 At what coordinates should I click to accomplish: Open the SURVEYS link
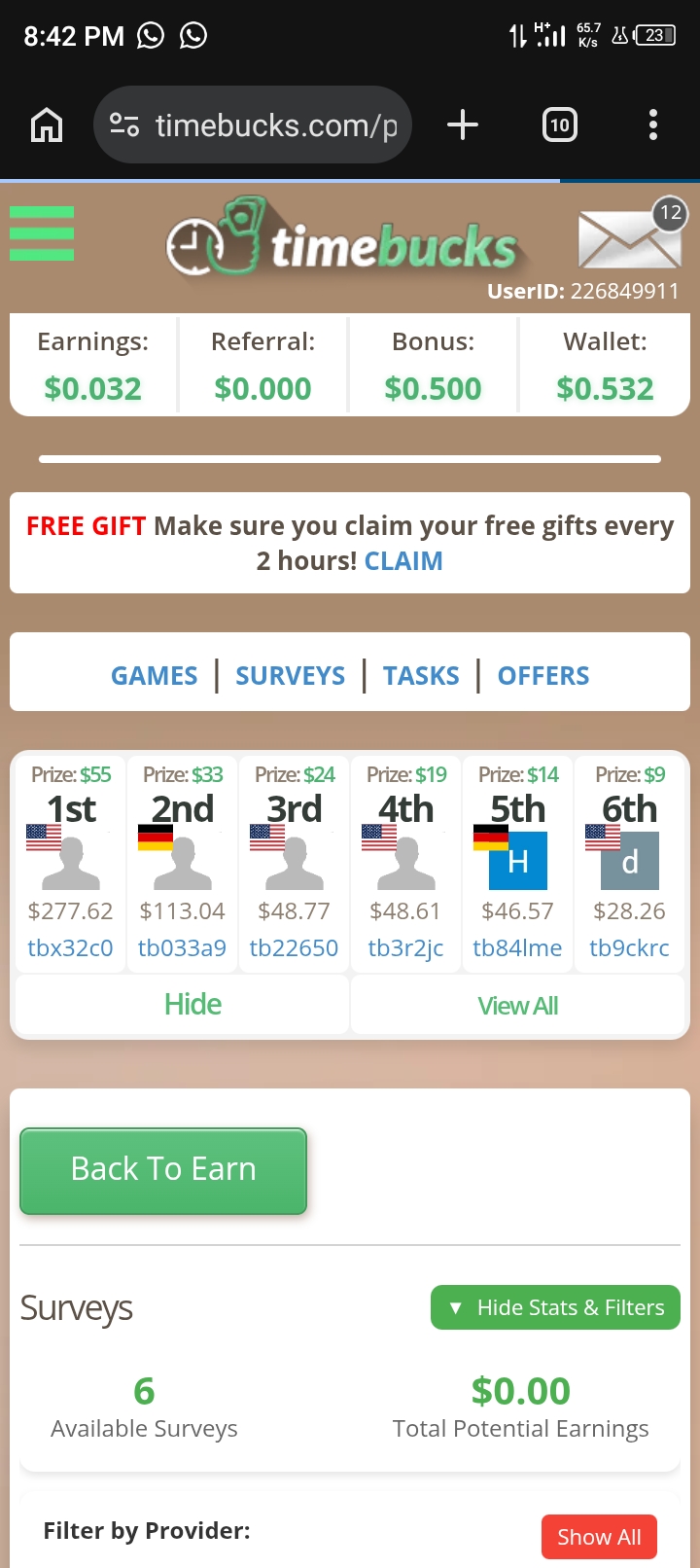(290, 675)
